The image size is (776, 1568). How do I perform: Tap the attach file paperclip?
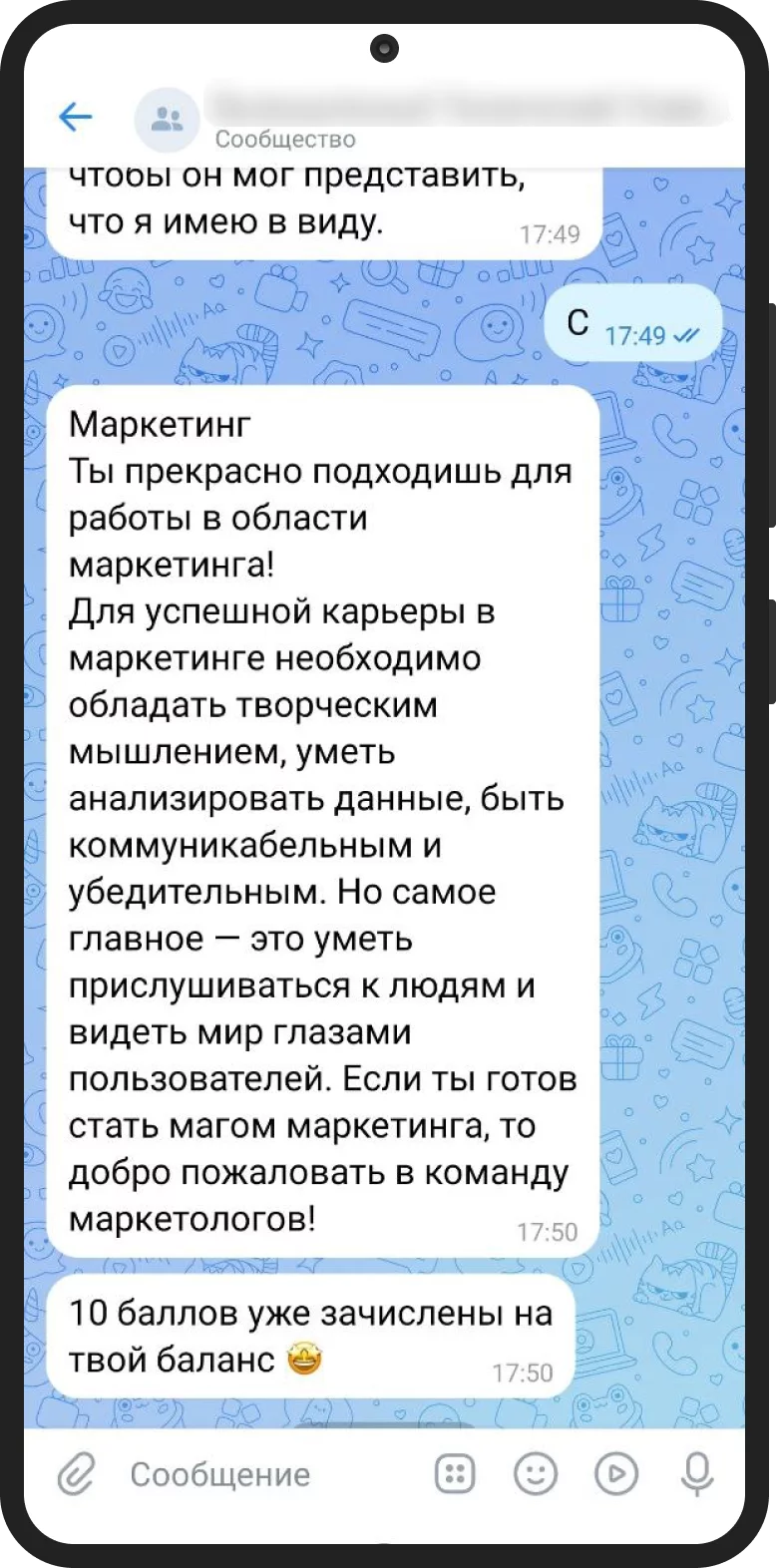[76, 1473]
